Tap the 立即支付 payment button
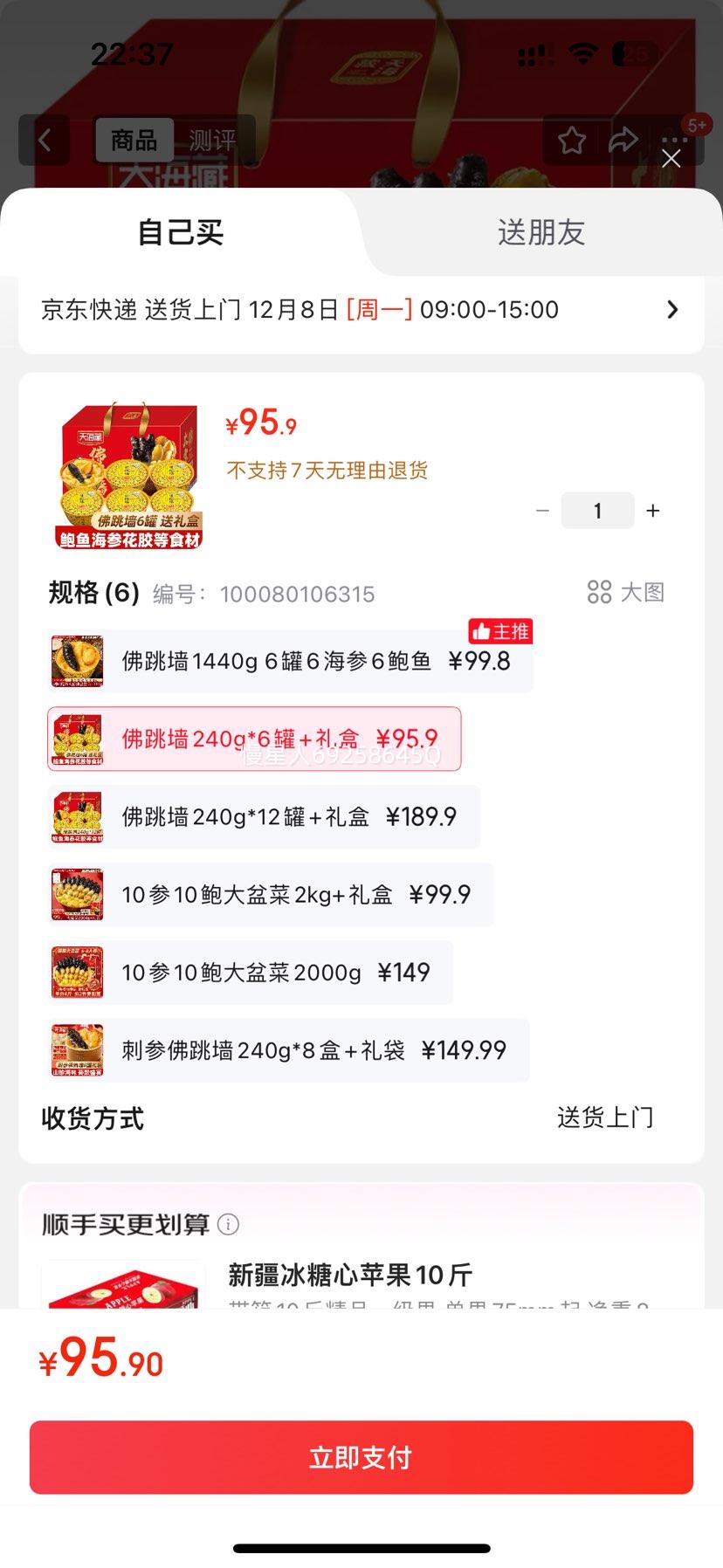Screen dimensions: 723x1568 [361, 1455]
